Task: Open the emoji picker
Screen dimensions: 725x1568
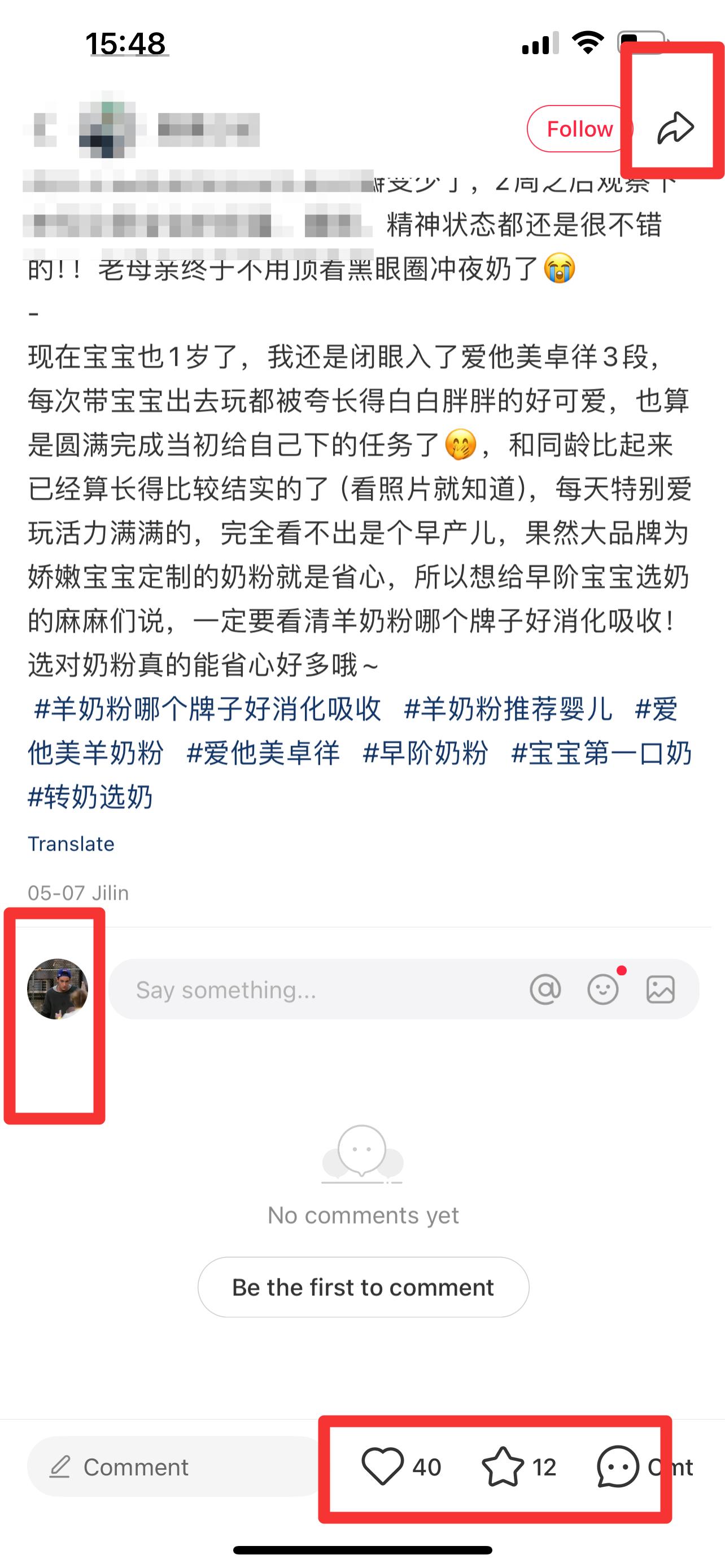Action: tap(602, 989)
